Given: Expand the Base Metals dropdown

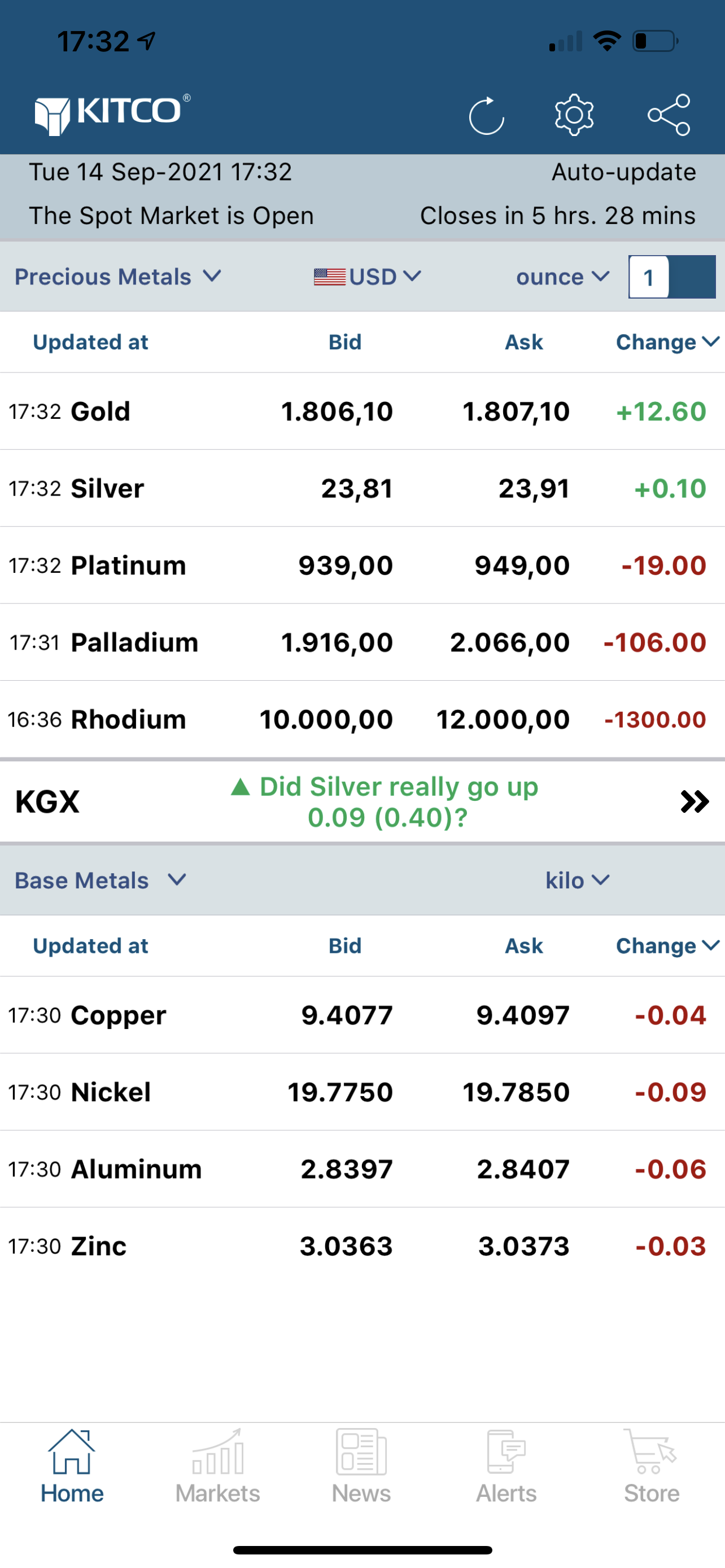Looking at the screenshot, I should pyautogui.click(x=101, y=880).
